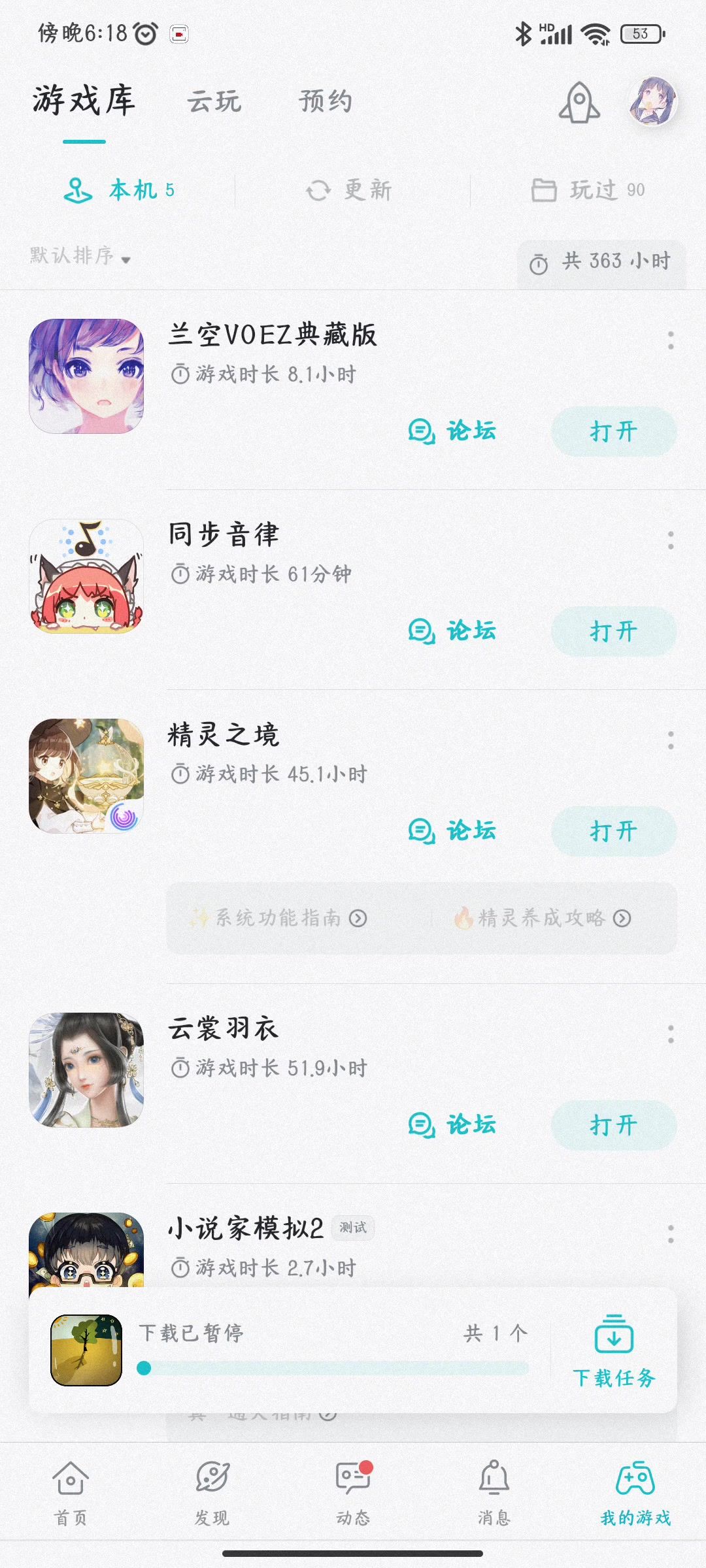Switch to the 预约 tab
The width and height of the screenshot is (706, 1568).
tap(326, 101)
